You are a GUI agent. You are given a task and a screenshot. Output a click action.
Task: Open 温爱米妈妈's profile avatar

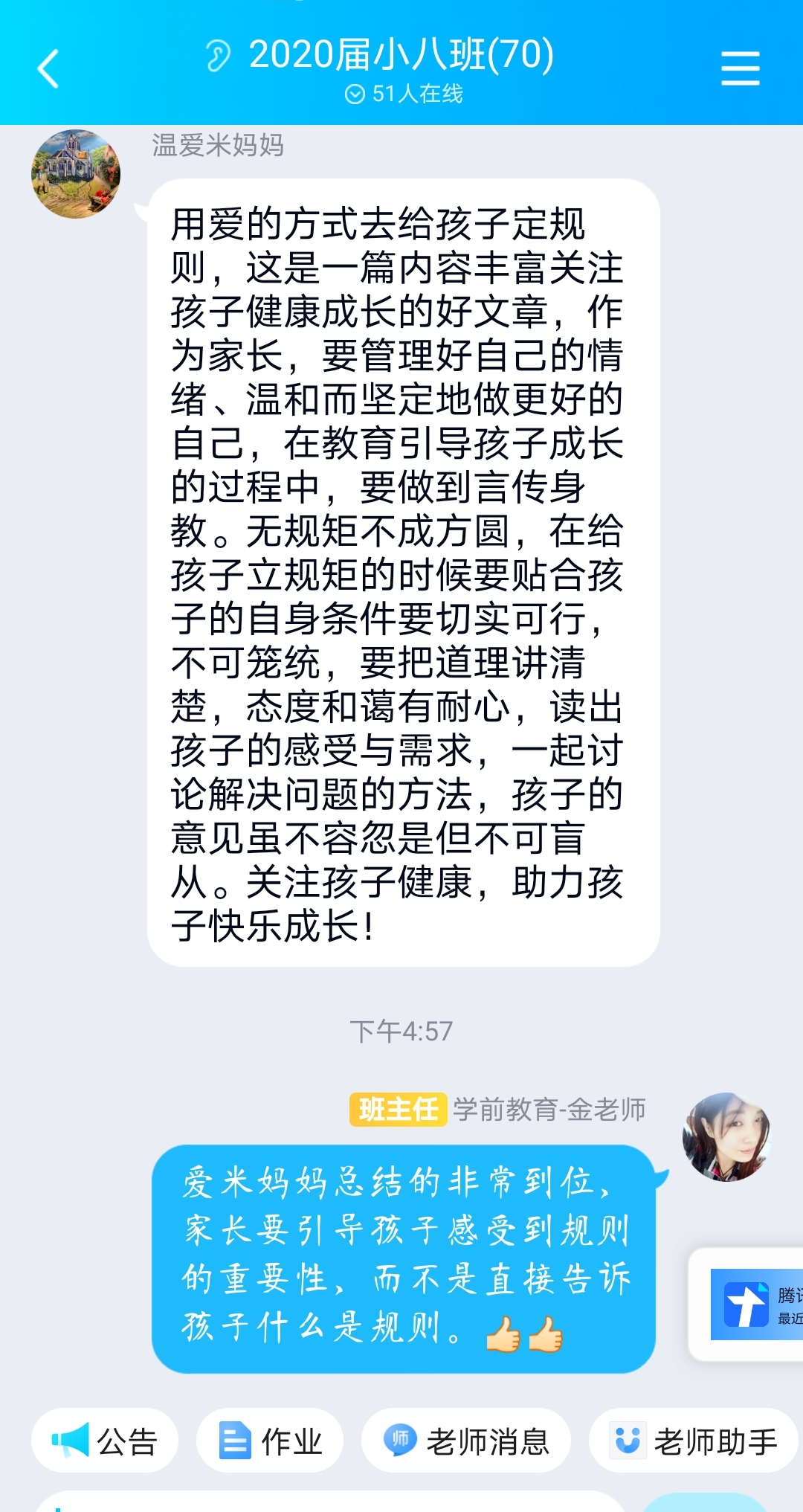pyautogui.click(x=76, y=174)
